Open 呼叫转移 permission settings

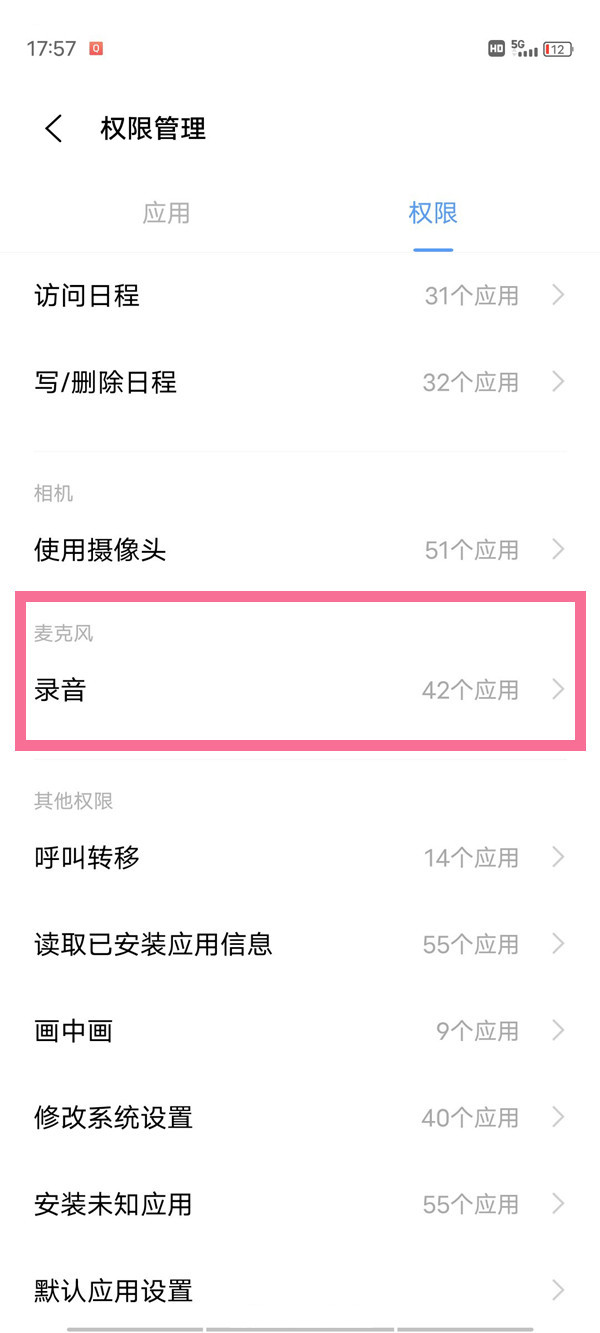tap(300, 858)
